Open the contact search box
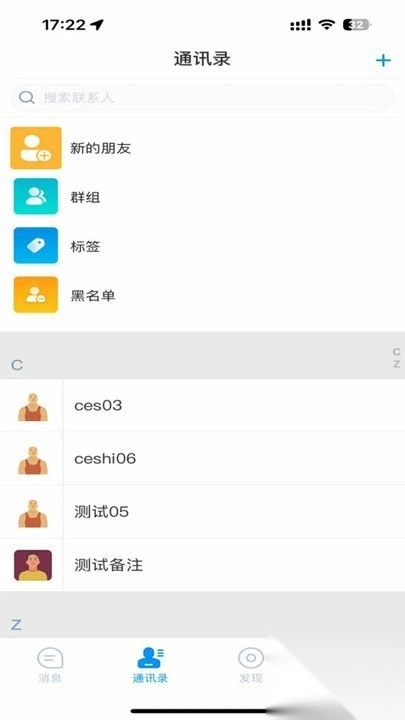Viewport: 405px width, 720px height. click(x=202, y=97)
